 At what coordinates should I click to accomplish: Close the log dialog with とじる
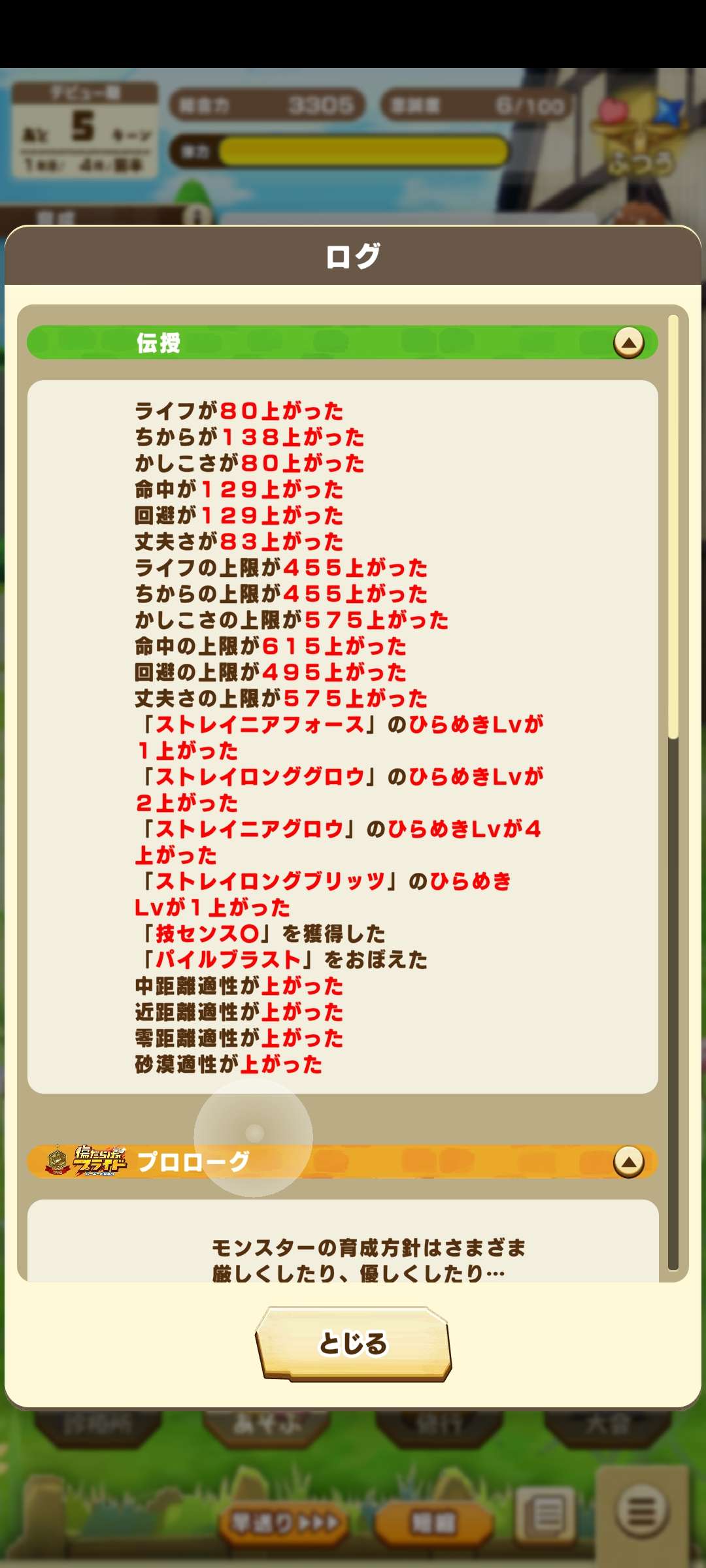click(x=353, y=1343)
